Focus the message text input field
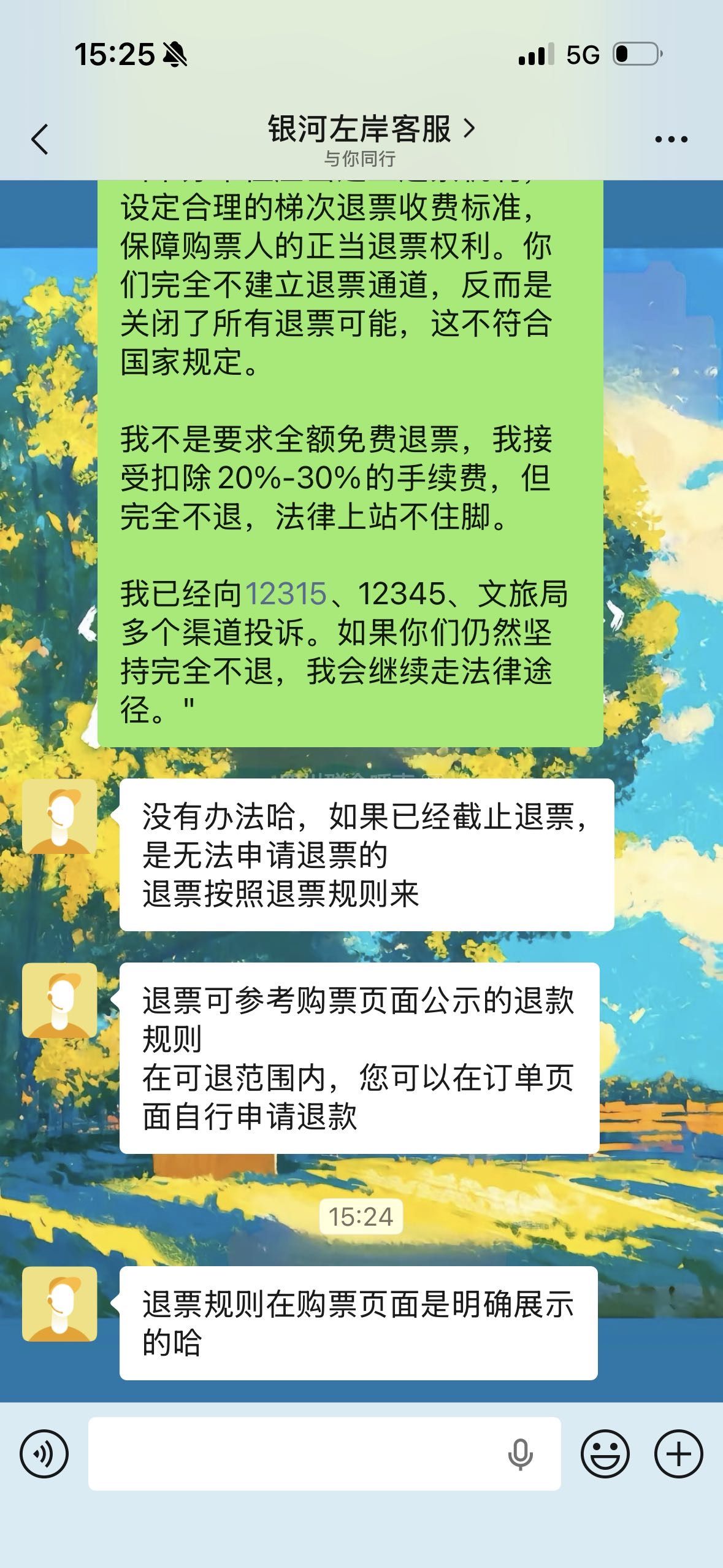This screenshot has width=723, height=1568. point(294,1453)
